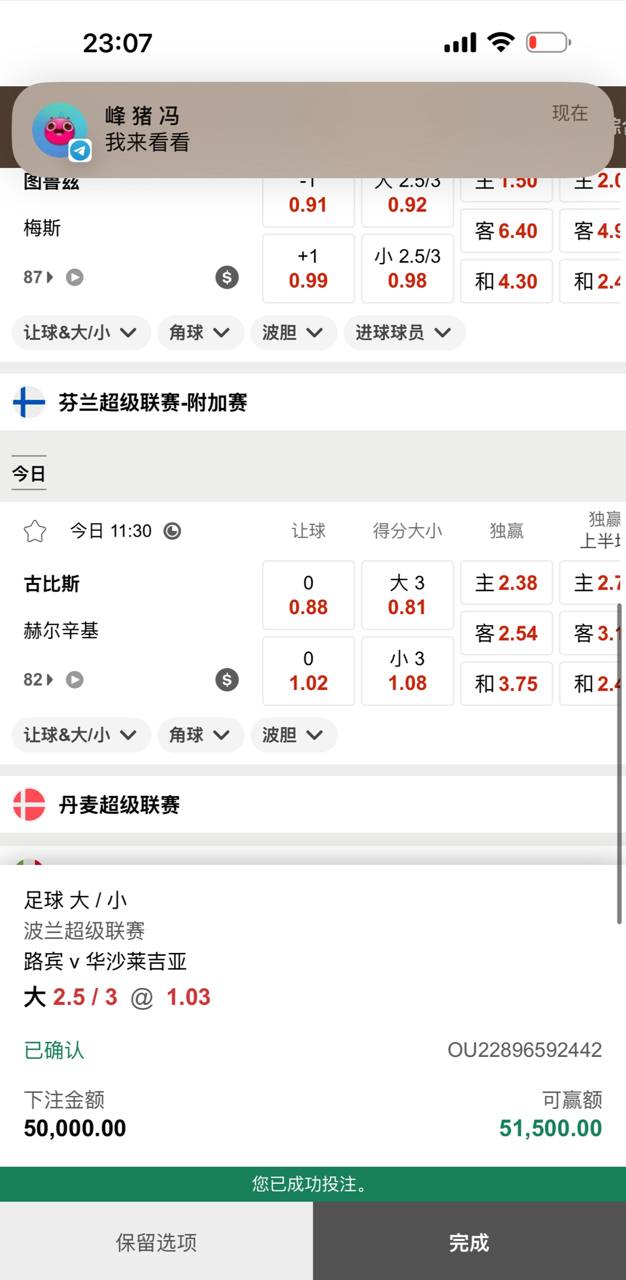Select +1 handicap odds 0.99 for 梅斯
This screenshot has width=626, height=1280.
[308, 268]
